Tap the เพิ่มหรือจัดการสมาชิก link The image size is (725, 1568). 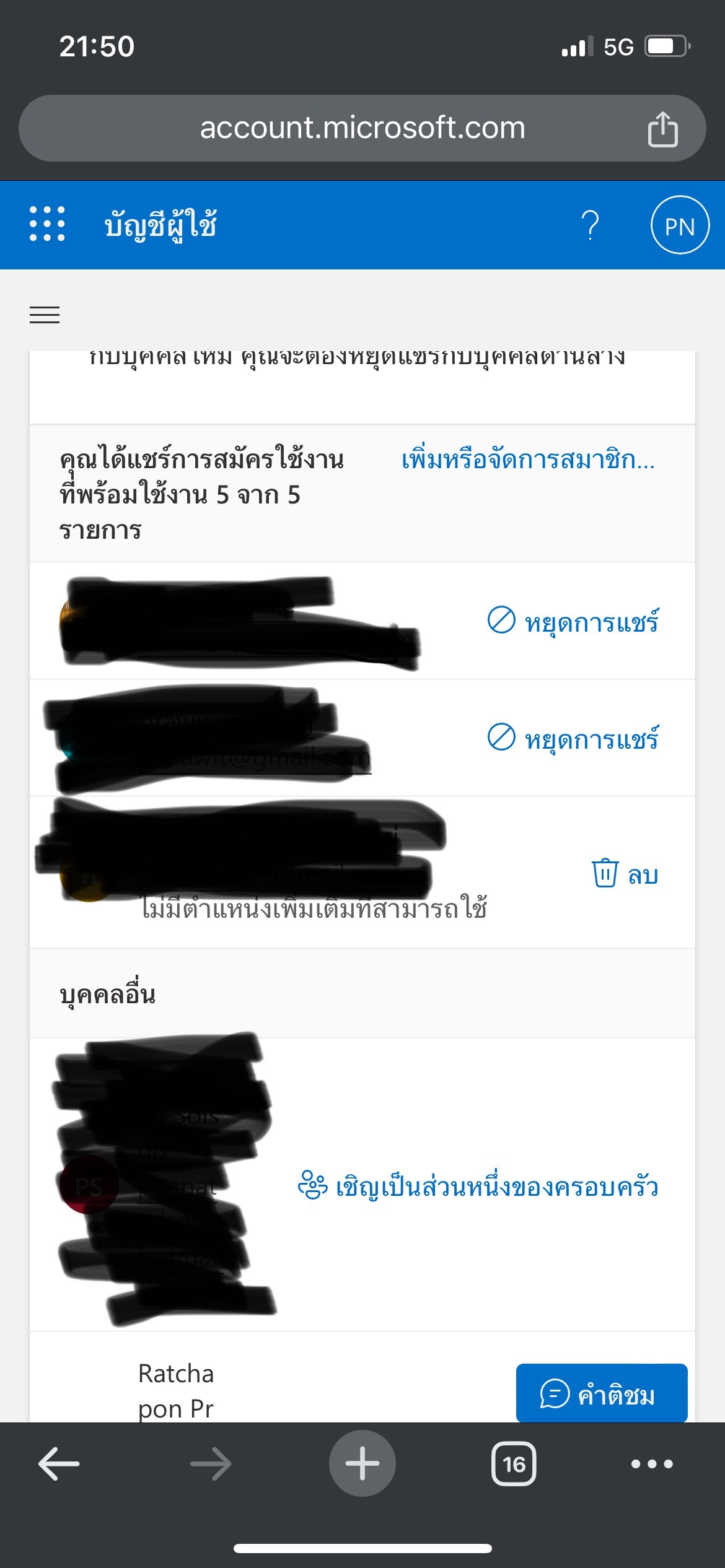click(x=528, y=460)
